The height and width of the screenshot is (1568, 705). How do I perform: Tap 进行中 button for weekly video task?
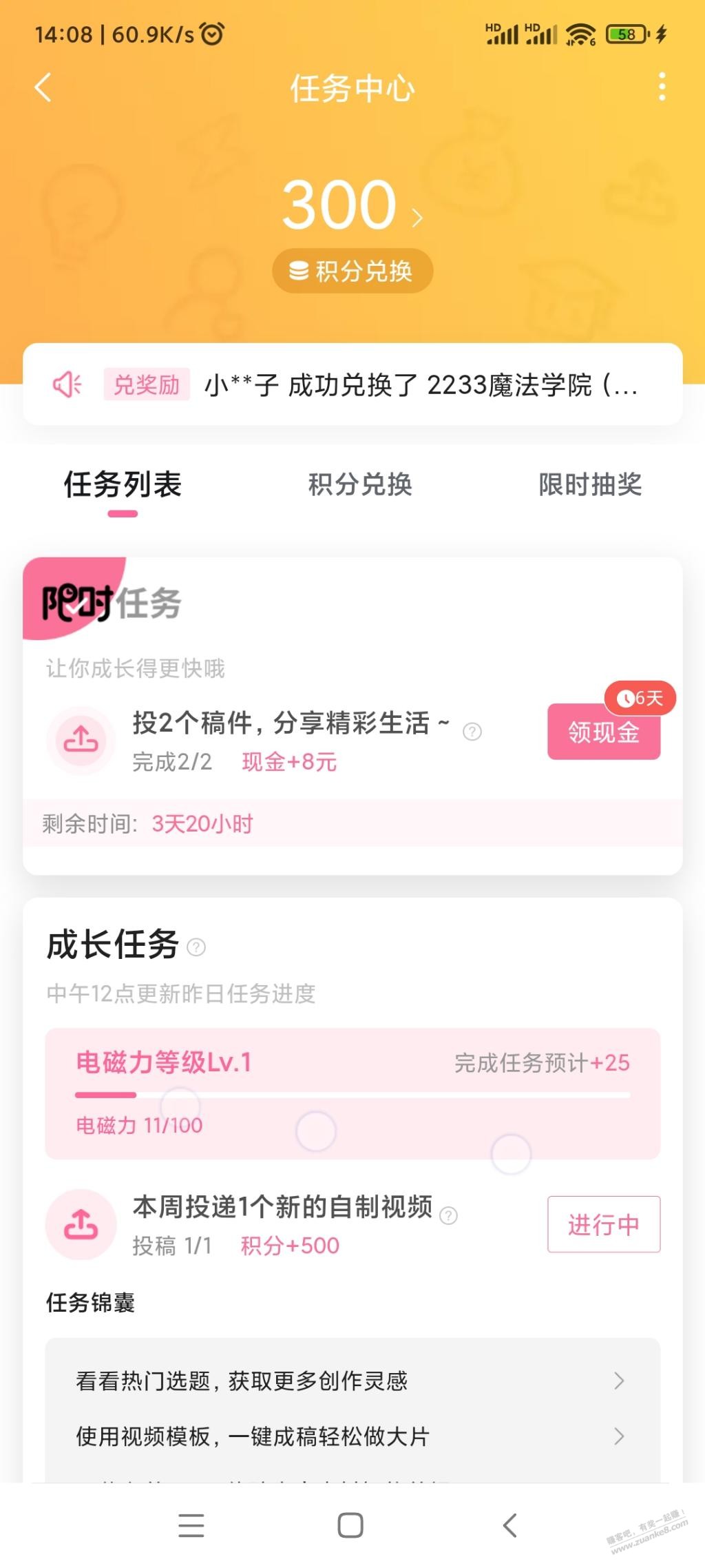pos(604,1224)
